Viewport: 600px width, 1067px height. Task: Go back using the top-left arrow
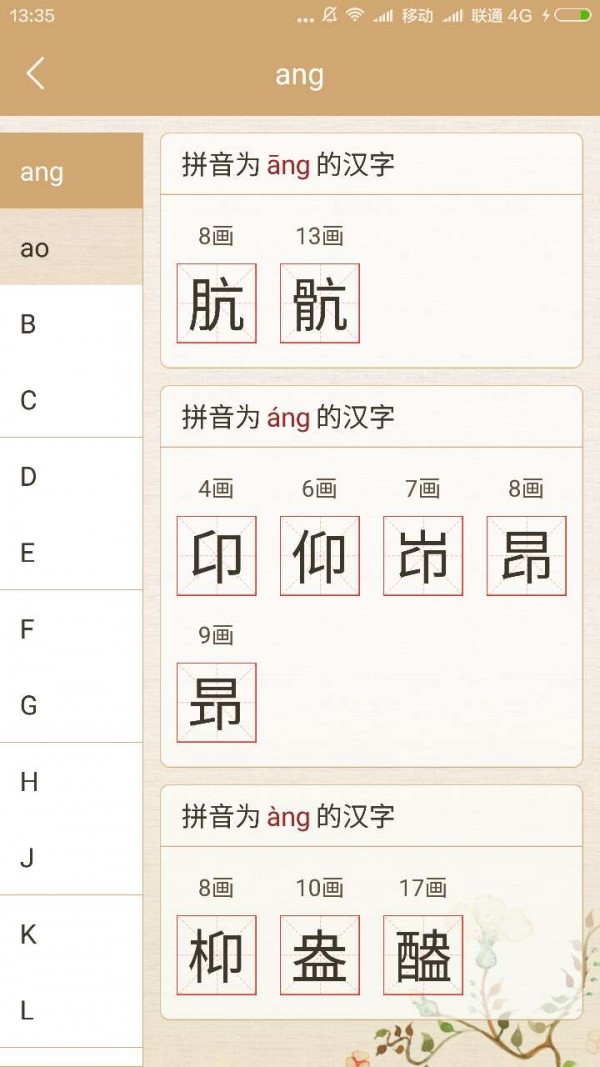(35, 73)
